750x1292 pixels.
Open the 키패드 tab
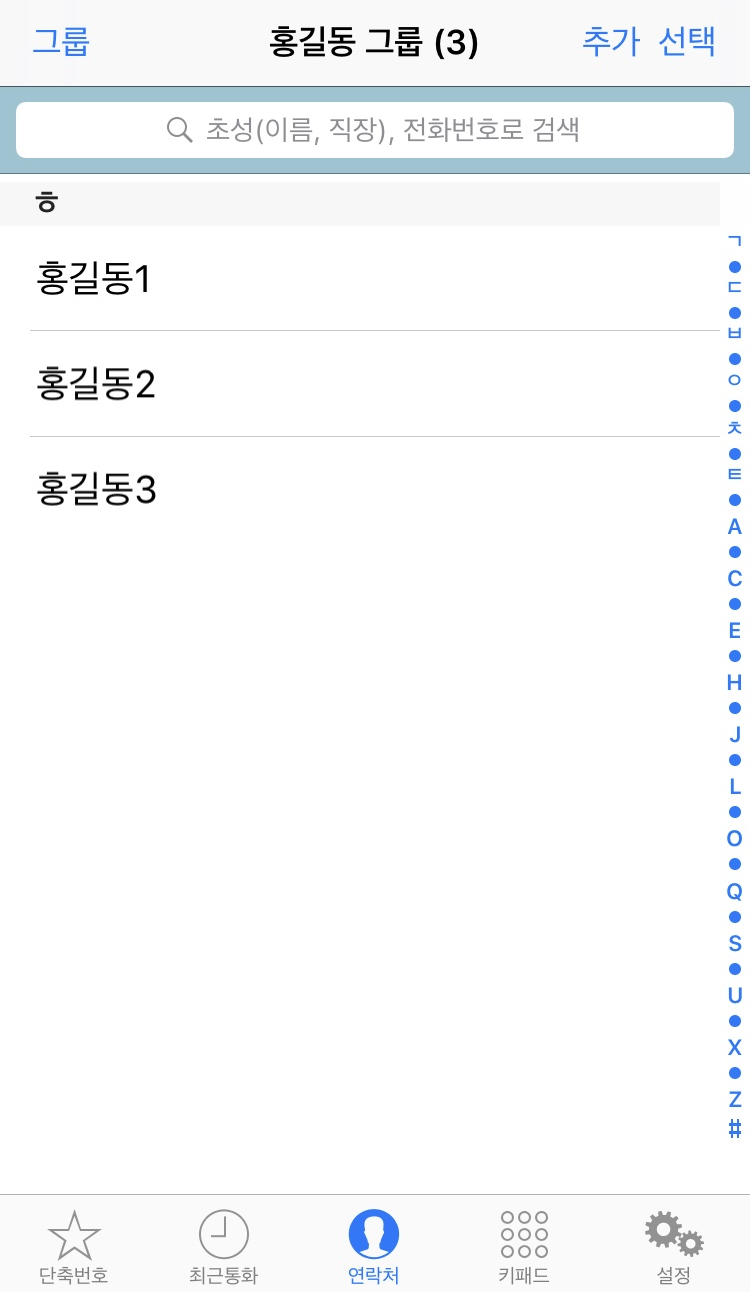click(524, 1246)
